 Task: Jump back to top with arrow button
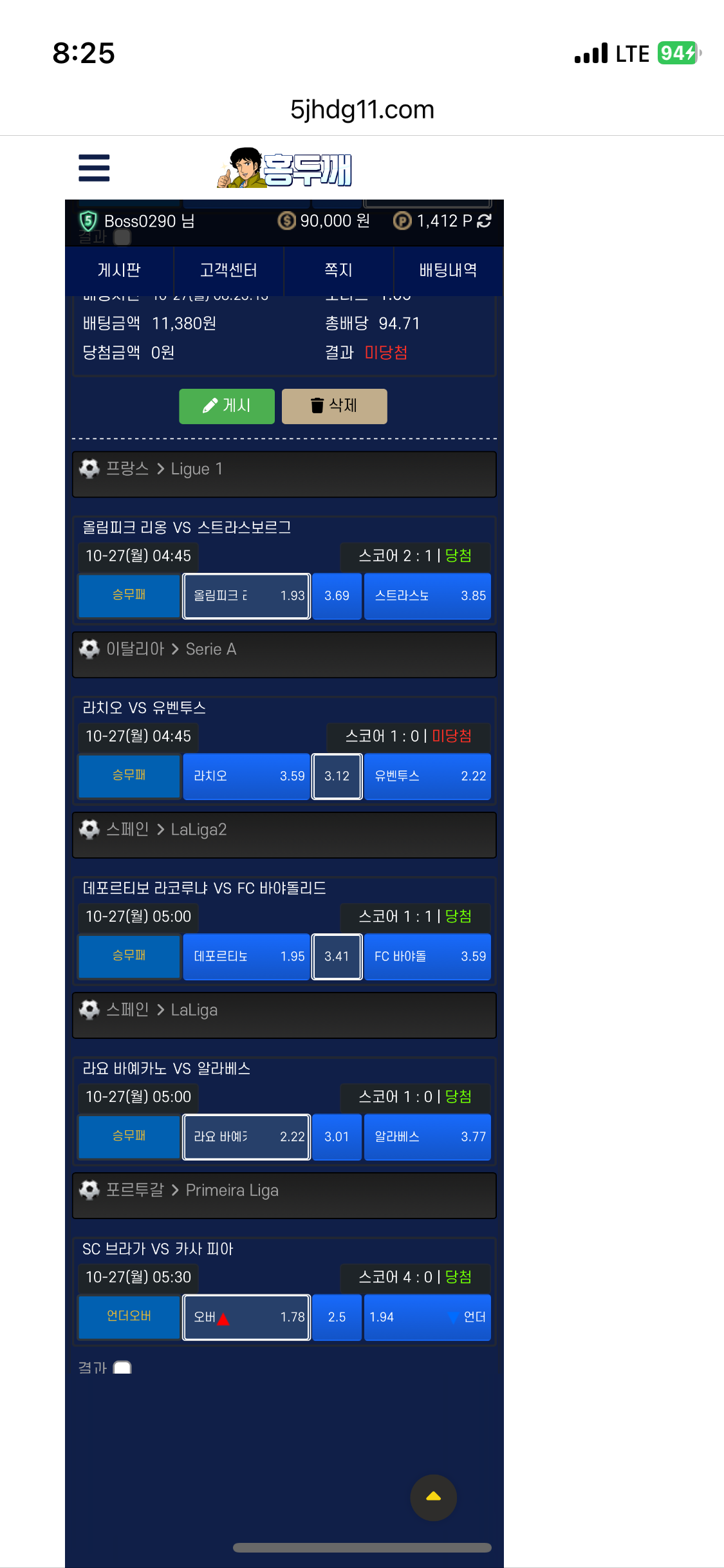434,1497
